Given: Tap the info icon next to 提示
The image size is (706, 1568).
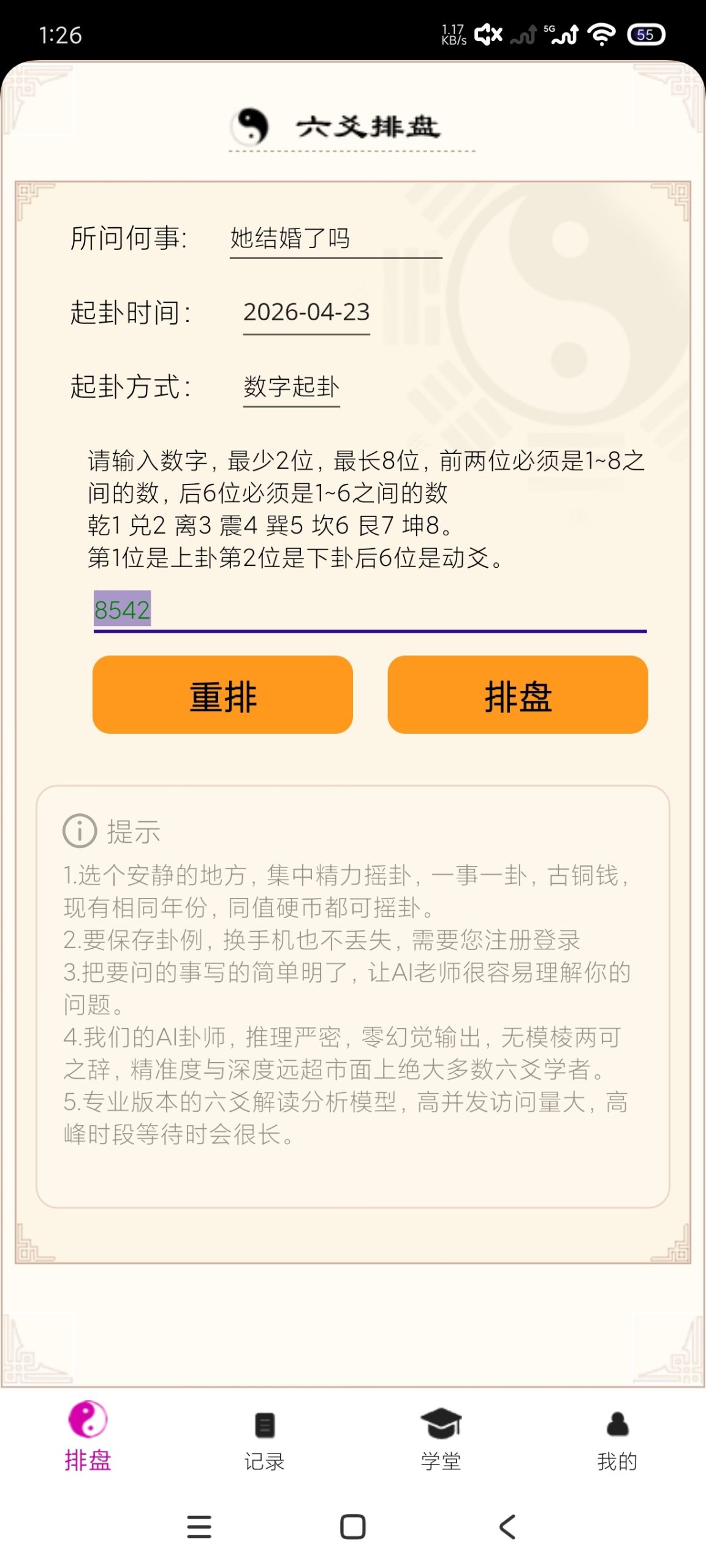Looking at the screenshot, I should pos(78,832).
